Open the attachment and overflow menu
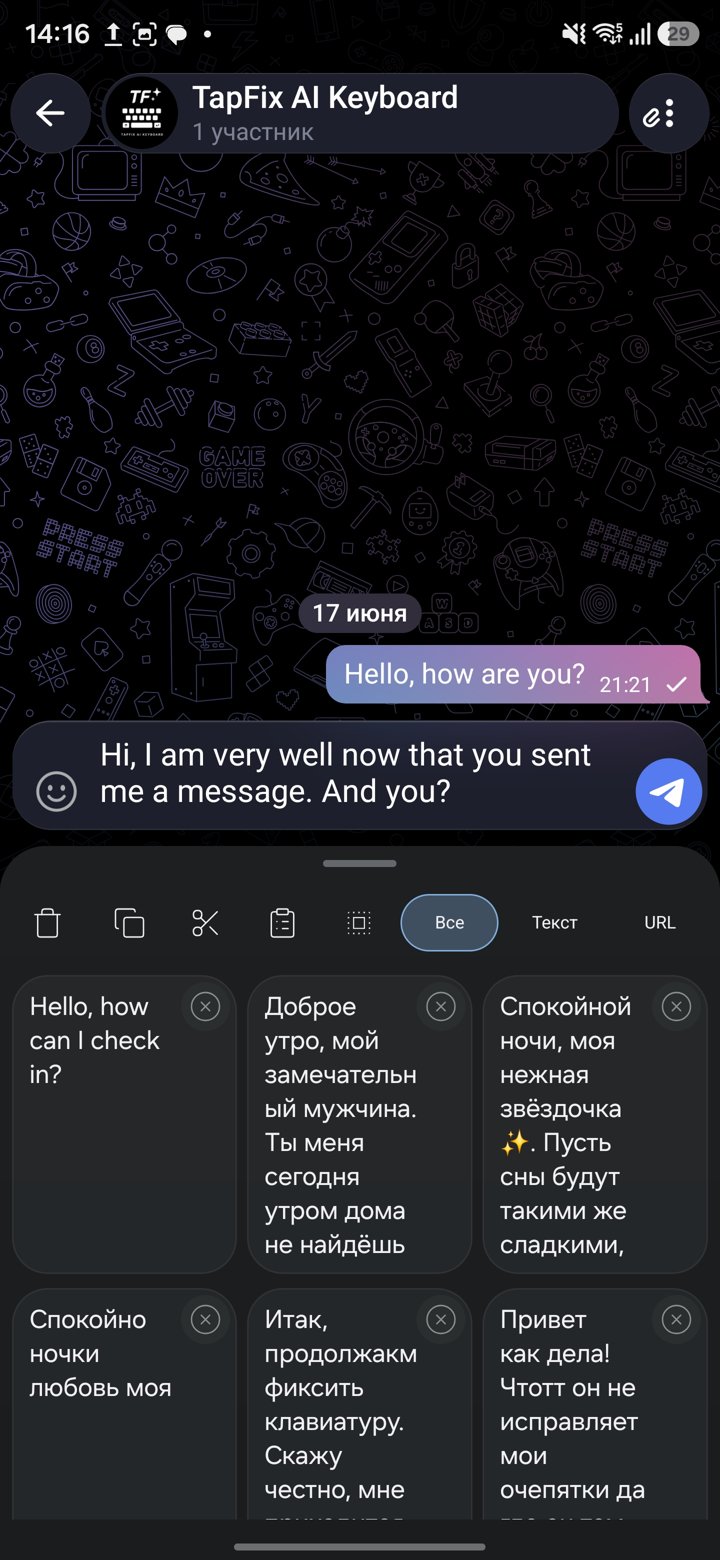This screenshot has height=1560, width=720. pyautogui.click(x=669, y=113)
